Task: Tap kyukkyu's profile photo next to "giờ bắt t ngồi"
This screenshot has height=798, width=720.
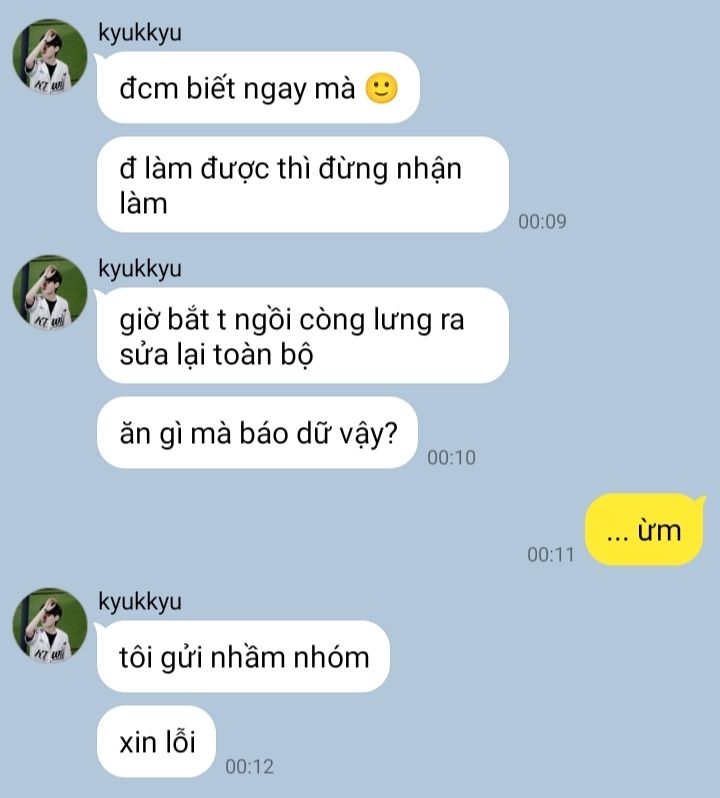Action: click(x=49, y=293)
